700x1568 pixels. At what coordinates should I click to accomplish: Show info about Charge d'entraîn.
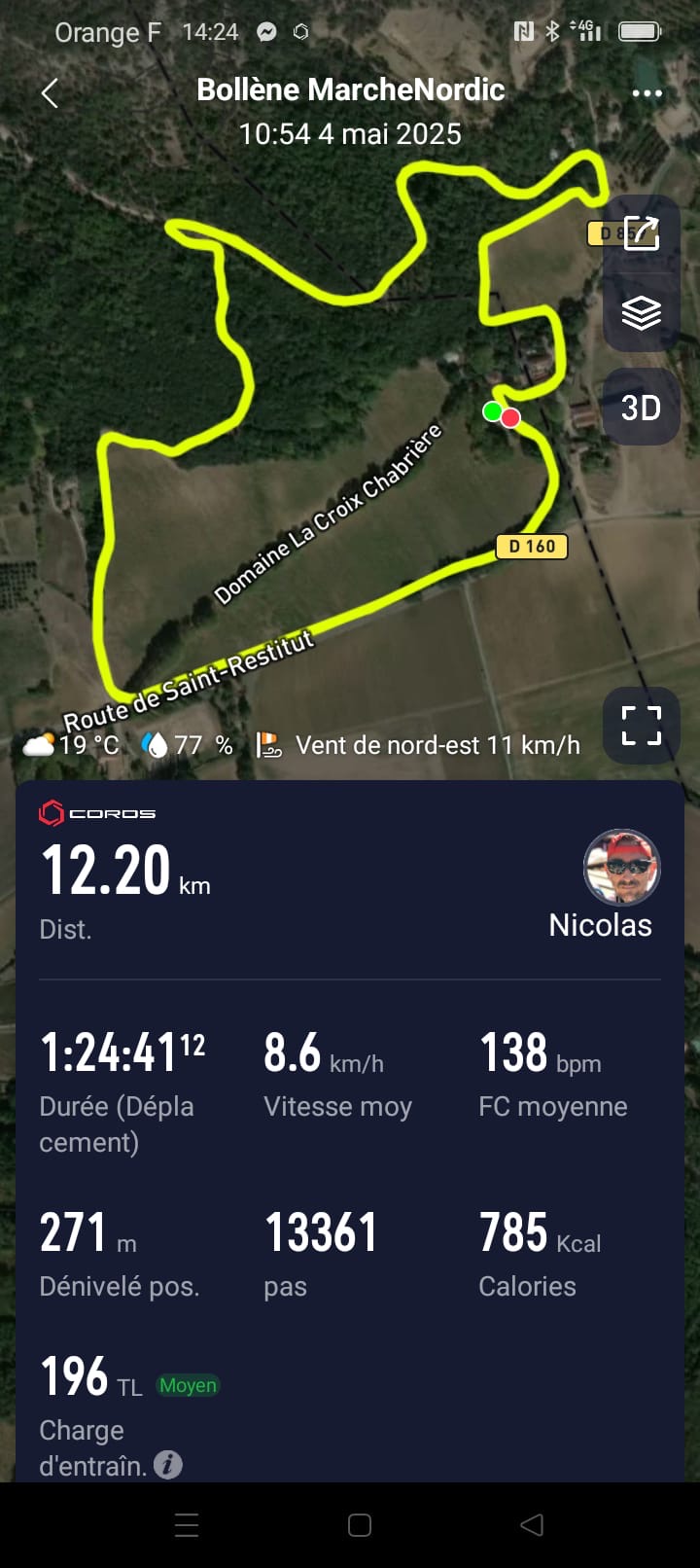pos(168,1464)
